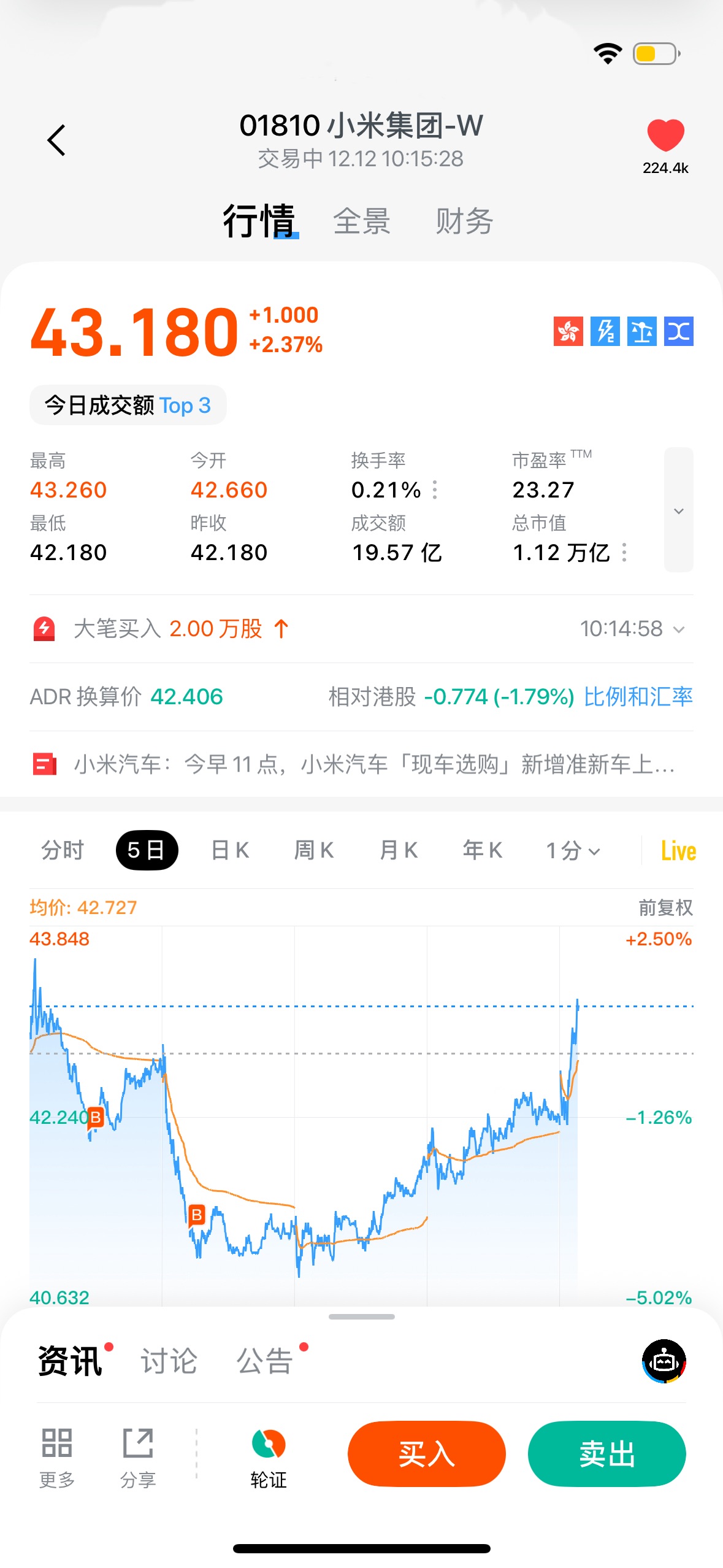
Task: Switch to the 公告 tab
Action: 265,1361
